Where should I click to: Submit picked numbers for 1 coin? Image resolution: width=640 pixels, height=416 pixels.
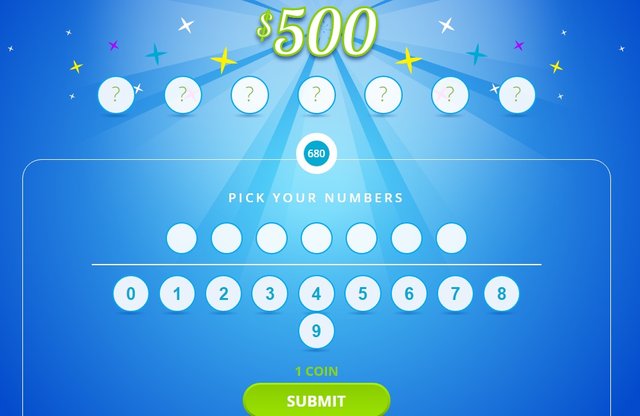point(316,400)
